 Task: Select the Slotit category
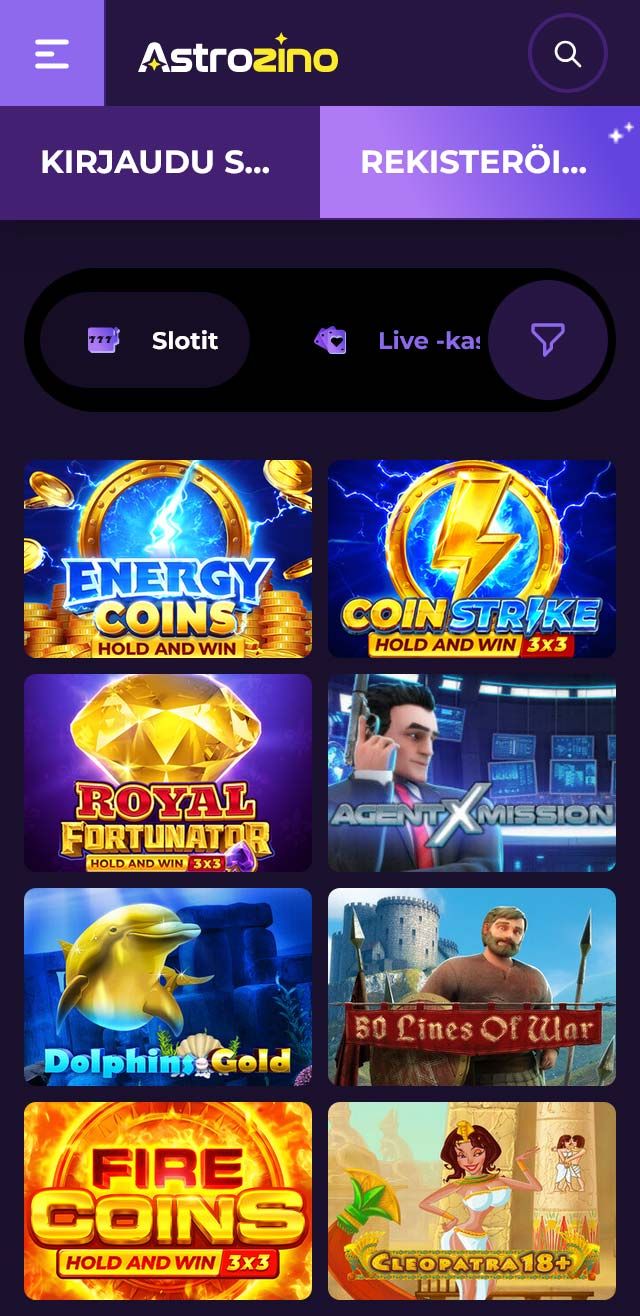146,340
